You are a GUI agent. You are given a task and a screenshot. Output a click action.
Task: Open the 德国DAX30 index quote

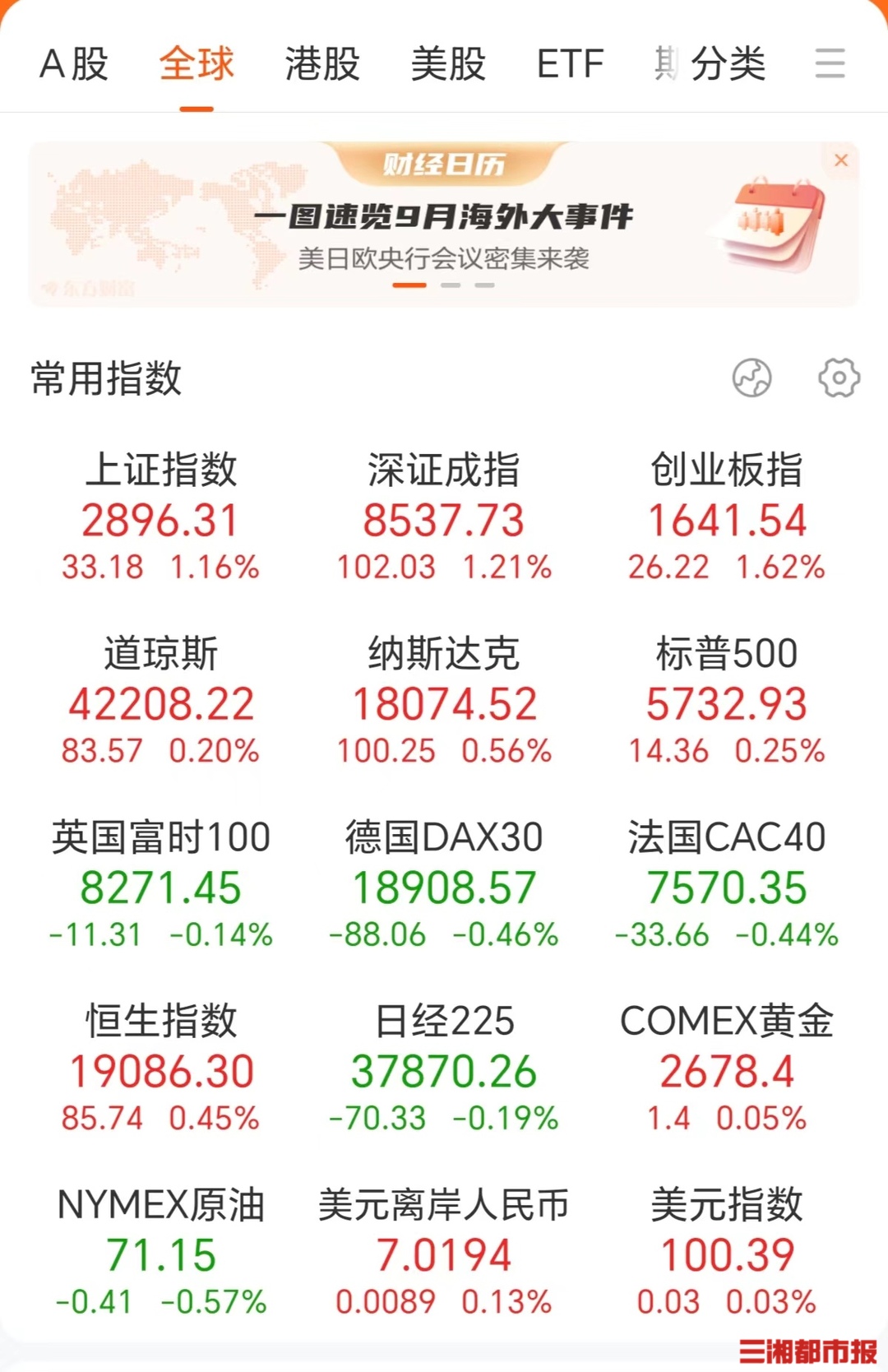point(444,886)
